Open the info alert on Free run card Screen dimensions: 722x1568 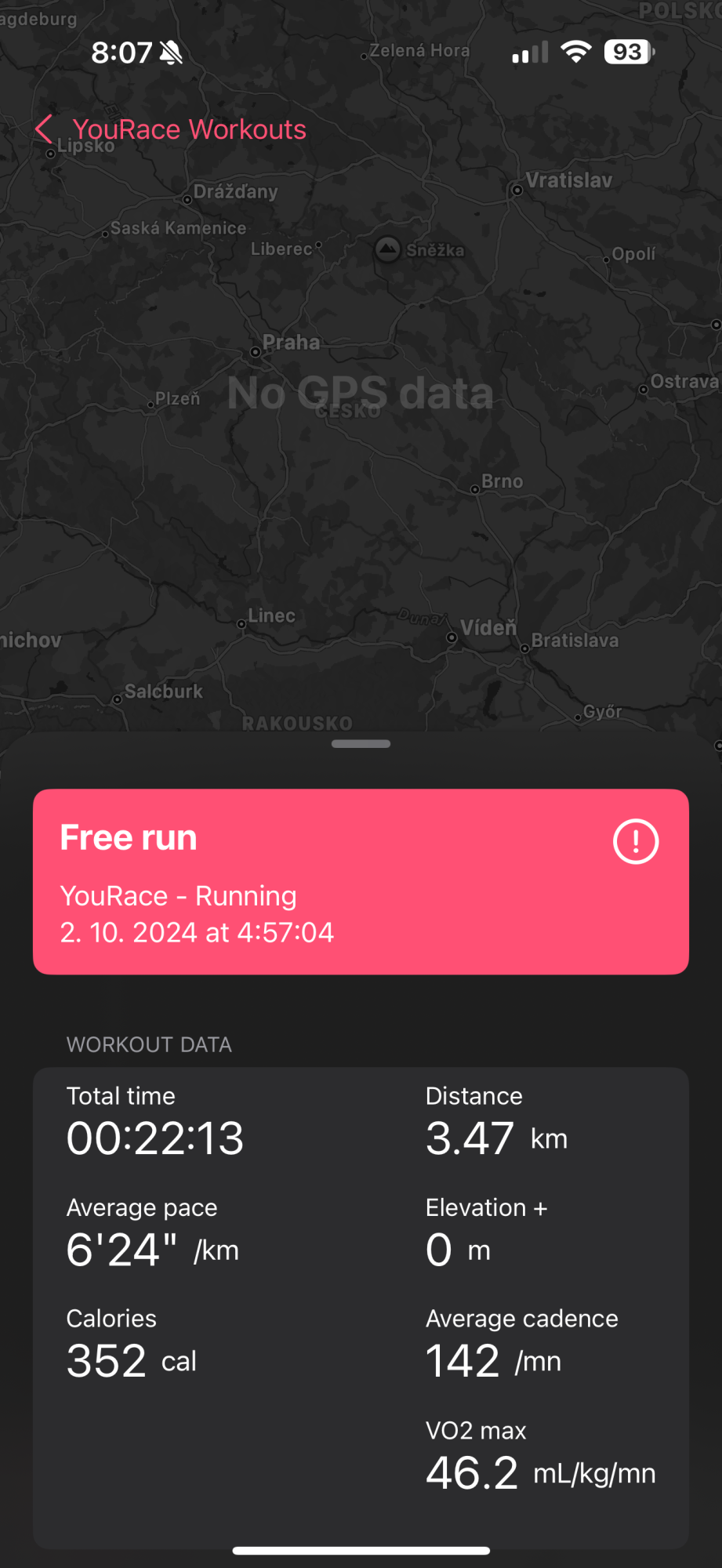[635, 841]
